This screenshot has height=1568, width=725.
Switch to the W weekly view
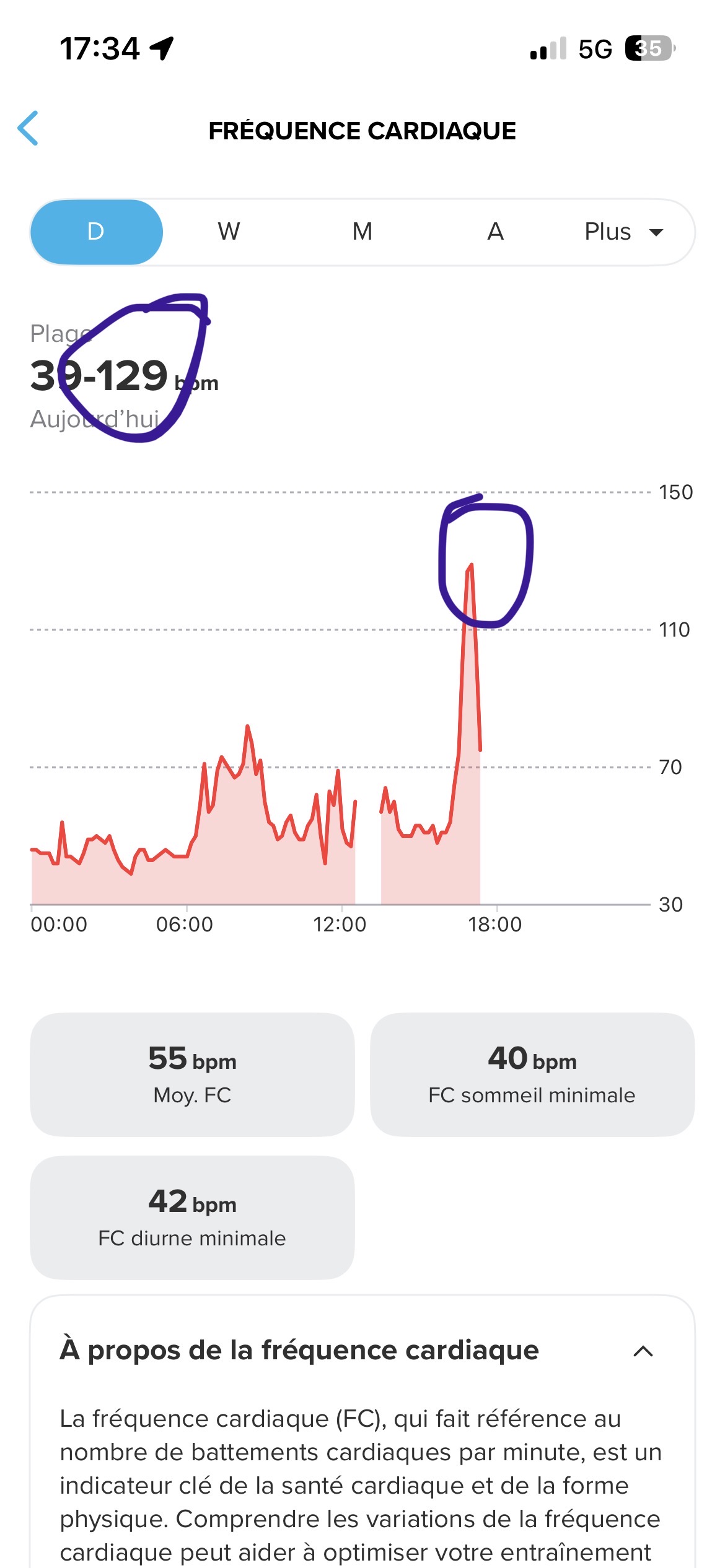tap(229, 232)
